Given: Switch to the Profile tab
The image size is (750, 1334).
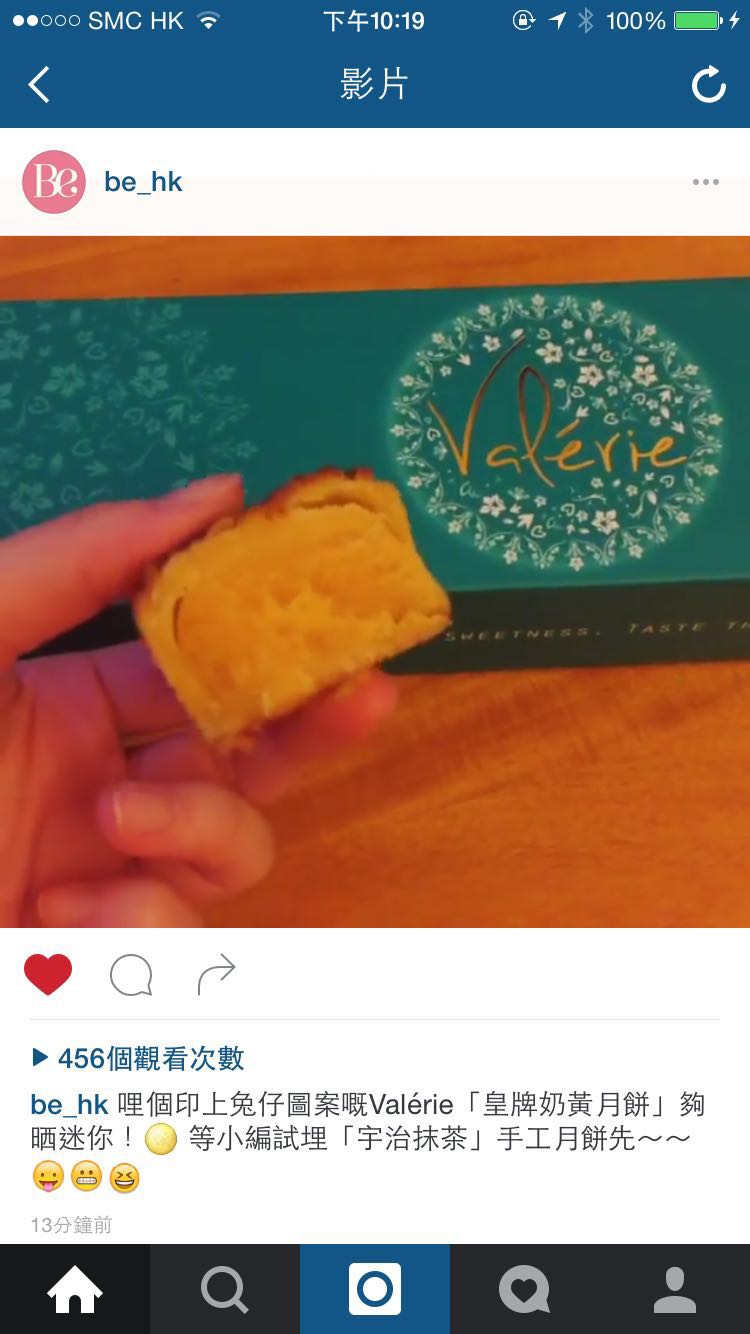Looking at the screenshot, I should [x=675, y=1289].
